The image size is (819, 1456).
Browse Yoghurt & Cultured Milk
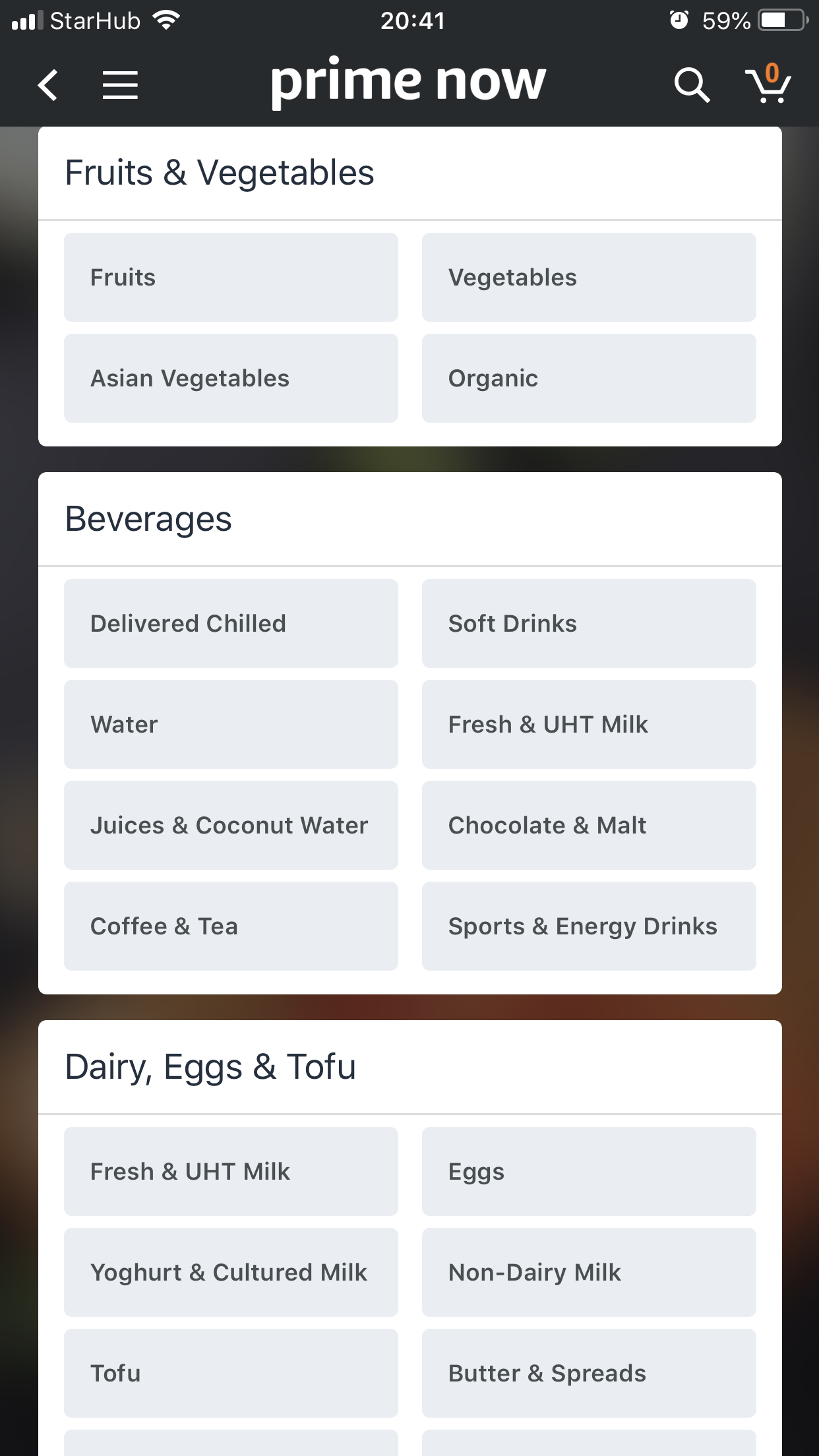coord(231,1272)
